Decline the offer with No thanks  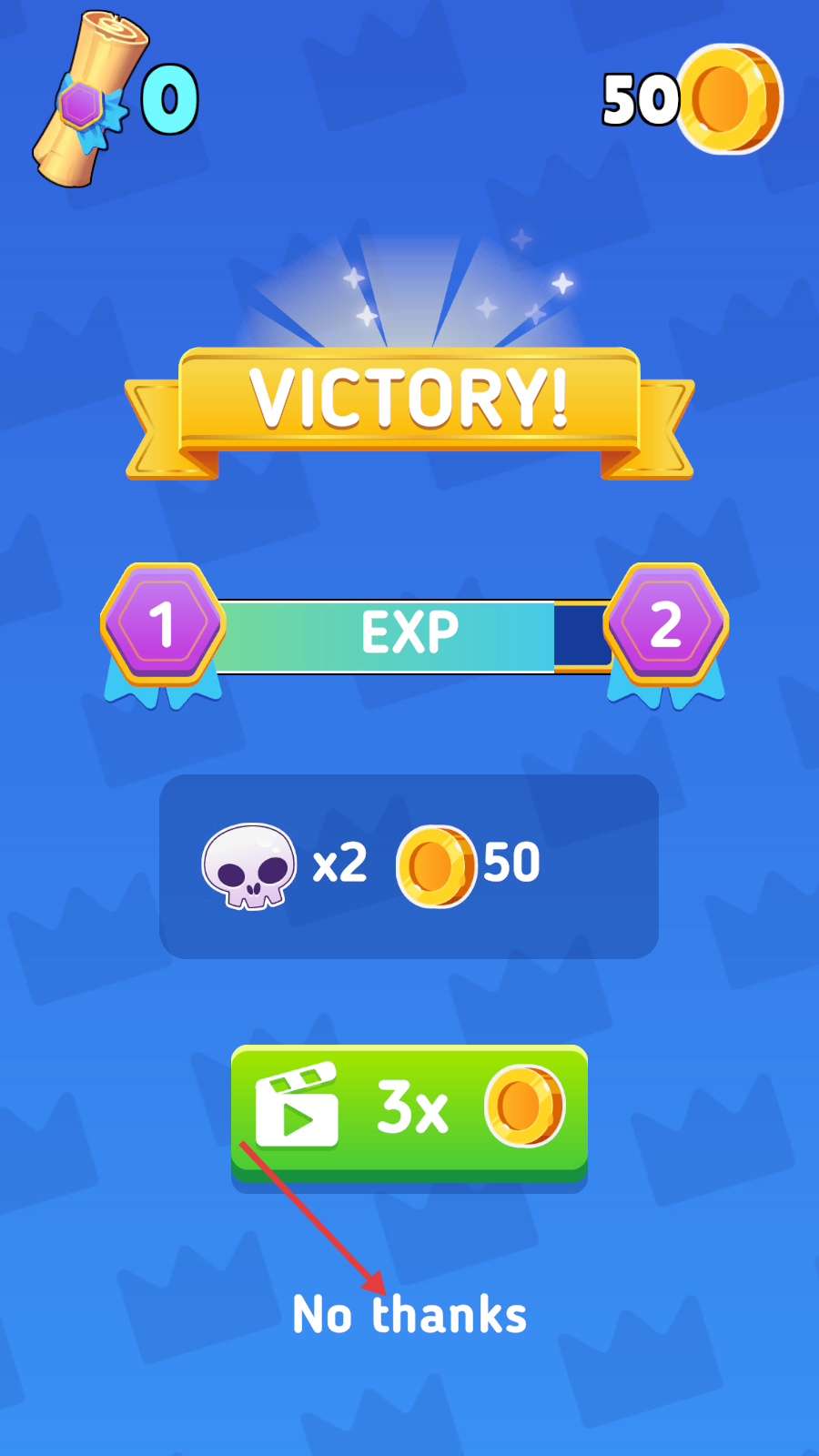[x=409, y=1315]
